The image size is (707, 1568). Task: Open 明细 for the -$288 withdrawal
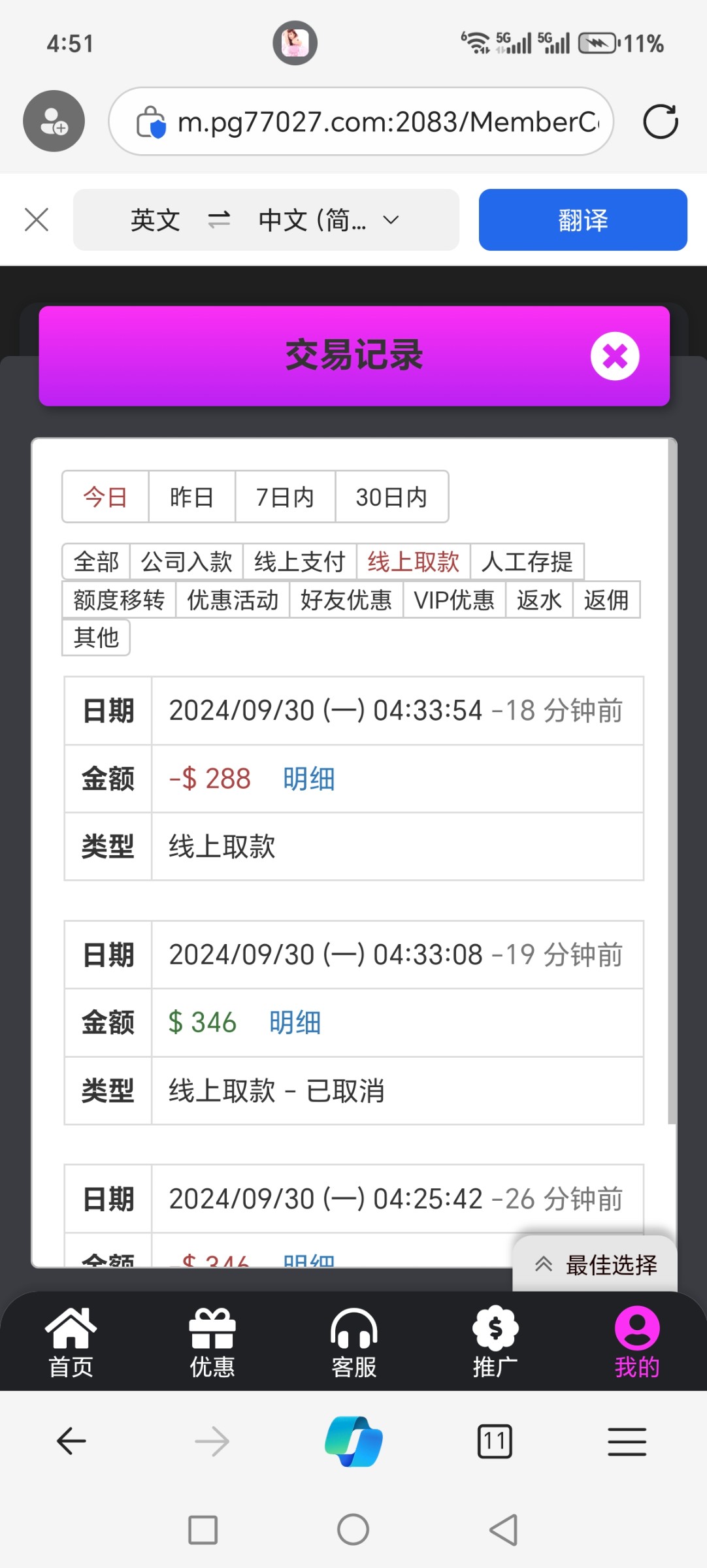(309, 779)
